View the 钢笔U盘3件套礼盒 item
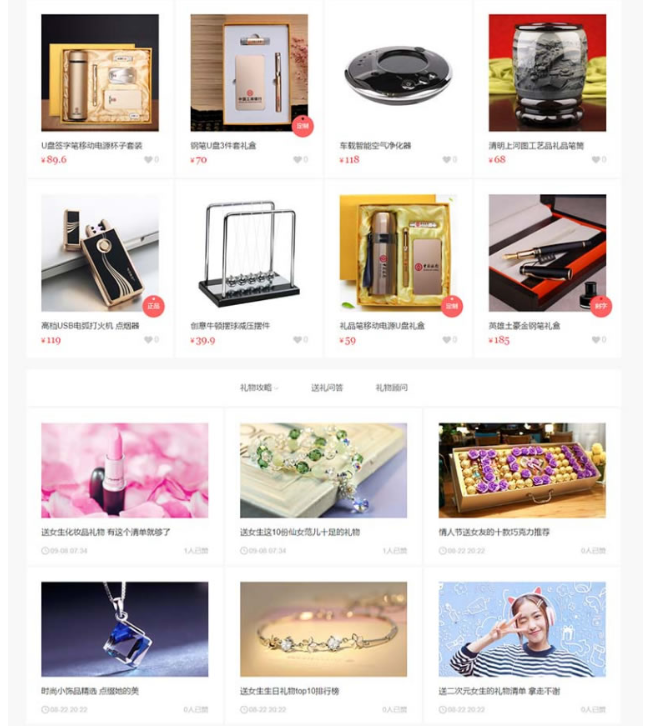This screenshot has width=649, height=726. click(x=249, y=73)
